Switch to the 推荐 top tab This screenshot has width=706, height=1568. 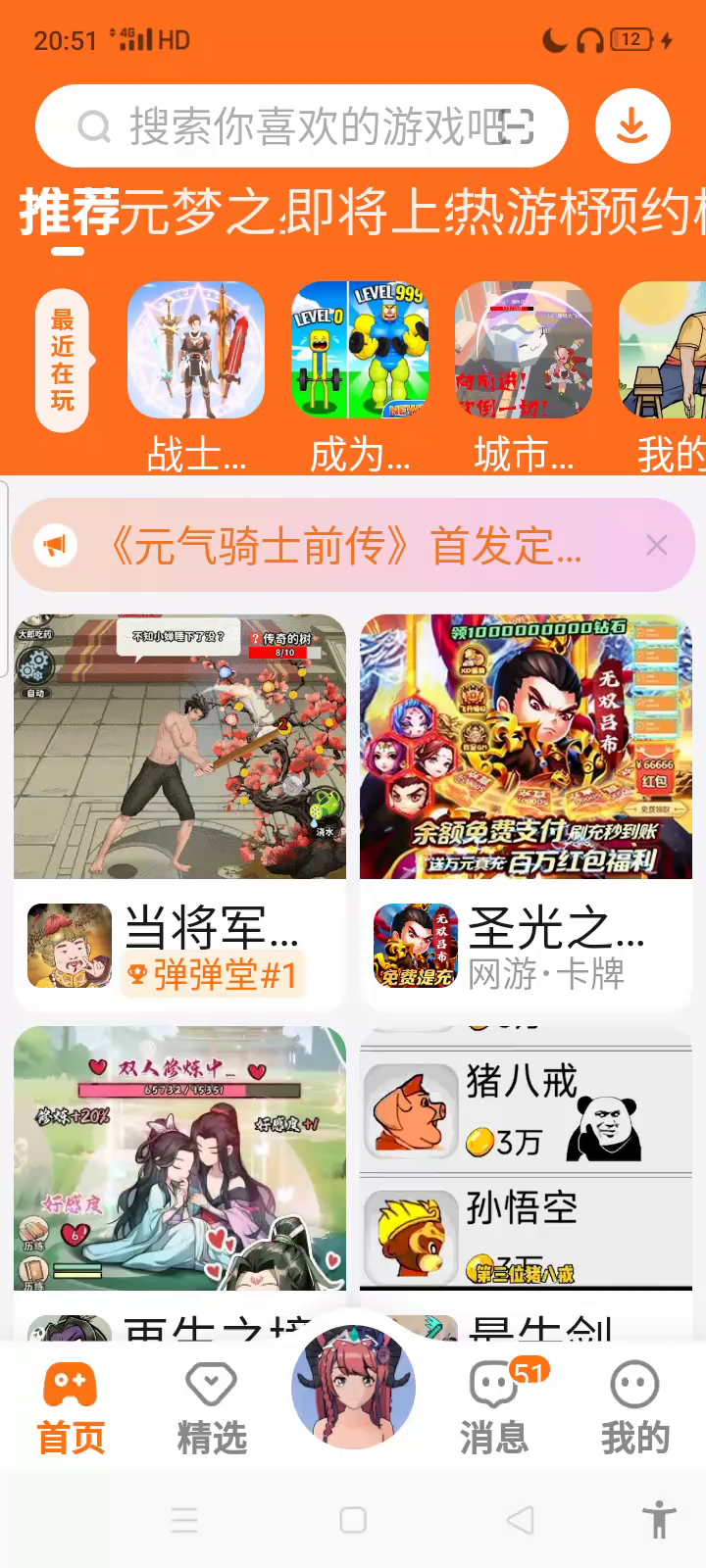tap(69, 213)
